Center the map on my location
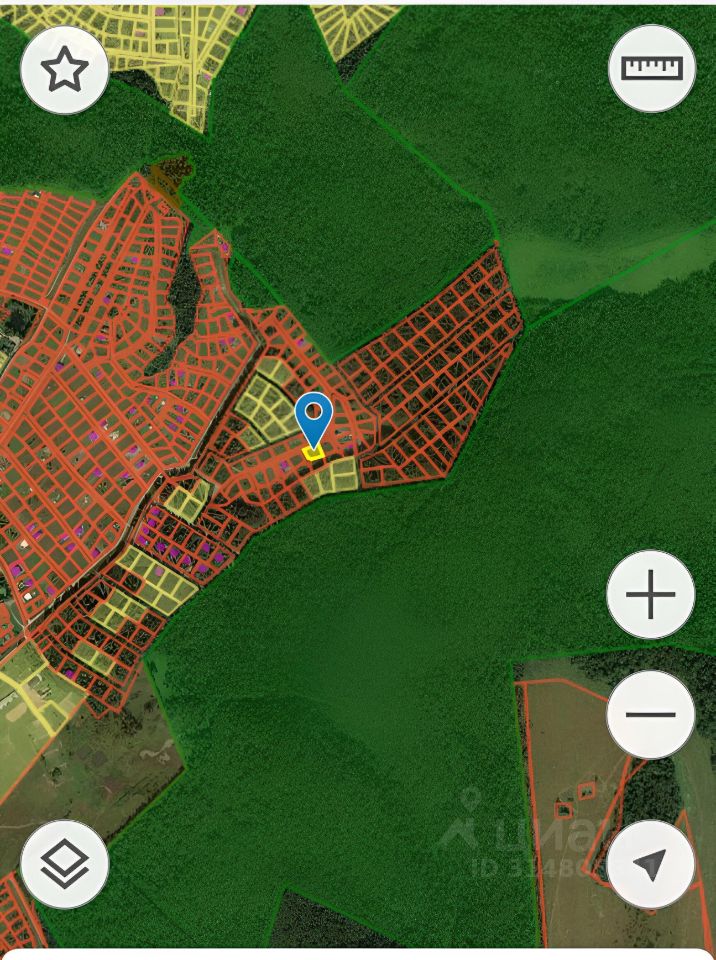The height and width of the screenshot is (960, 716). [x=650, y=864]
